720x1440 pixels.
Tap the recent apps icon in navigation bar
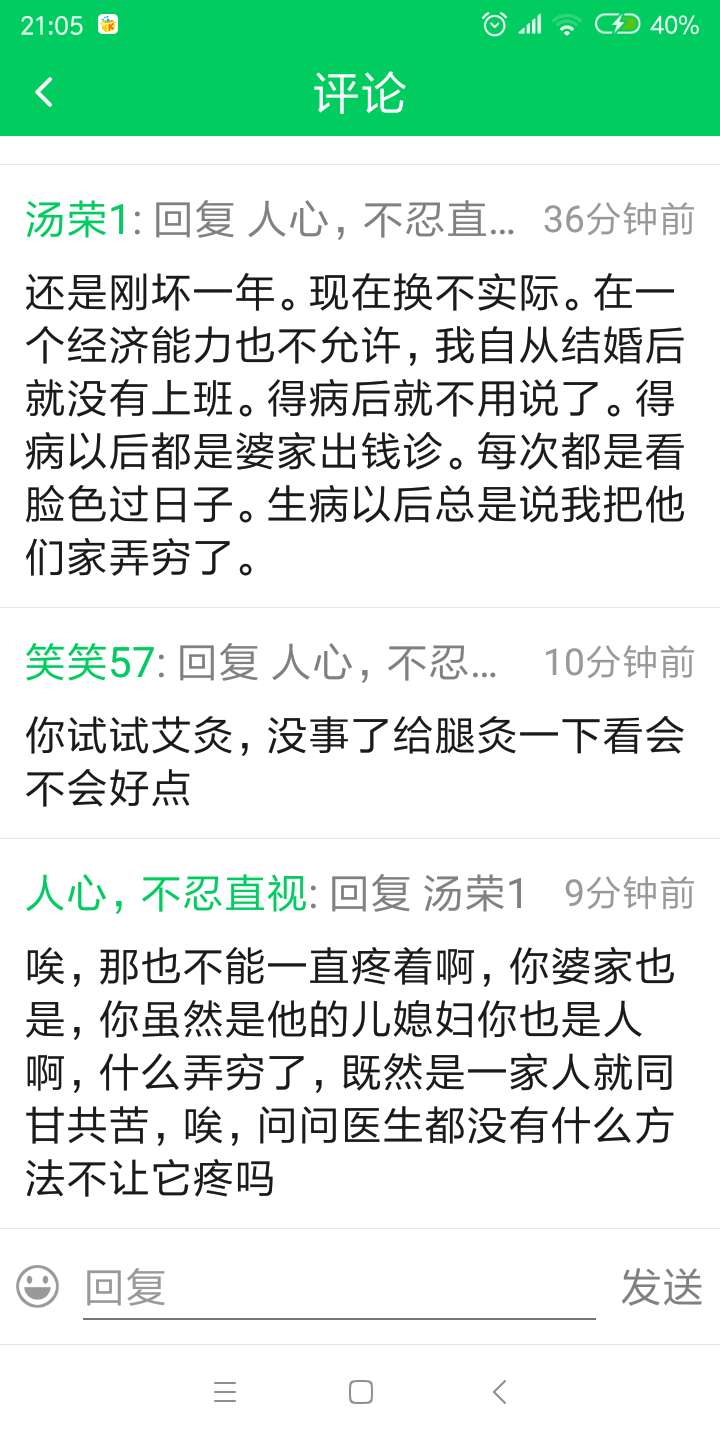226,1392
